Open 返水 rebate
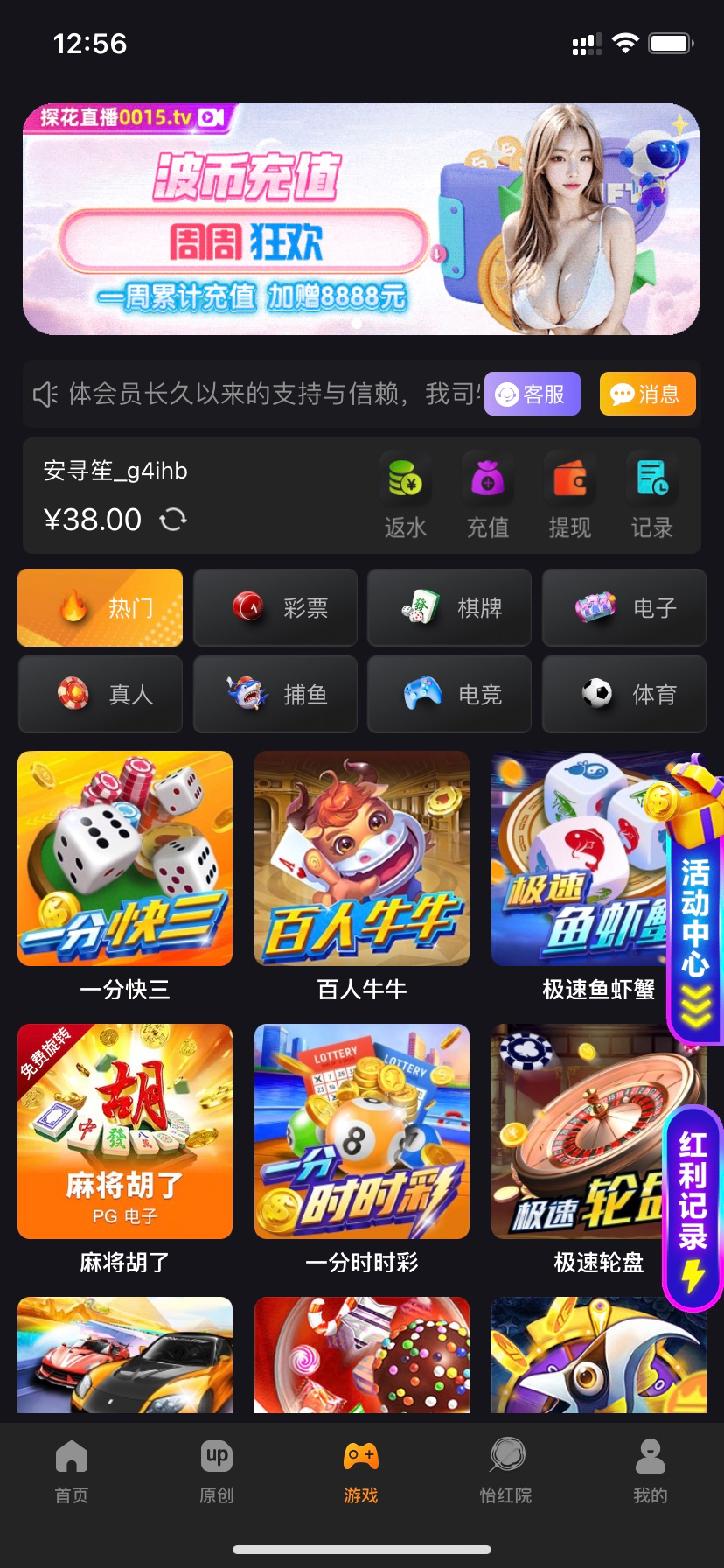This screenshot has height=1568, width=724. [405, 496]
